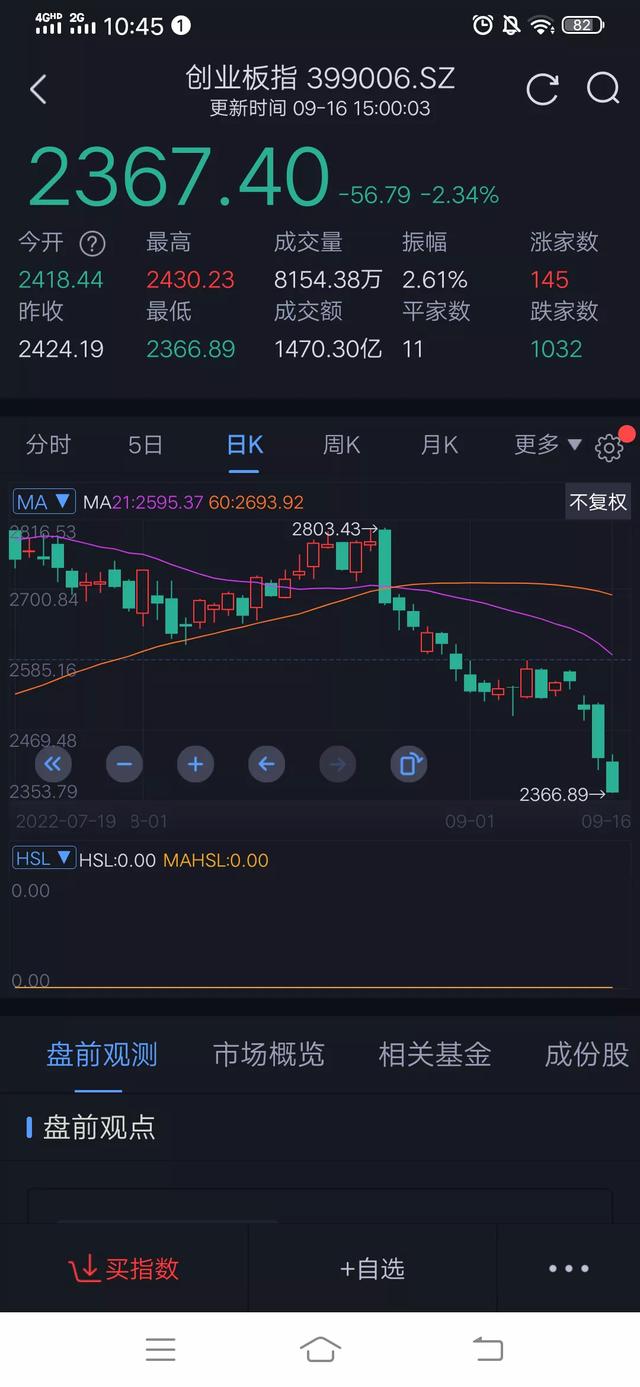Expand the 更多 chart period dropdown
The height and width of the screenshot is (1387, 640).
tap(547, 445)
